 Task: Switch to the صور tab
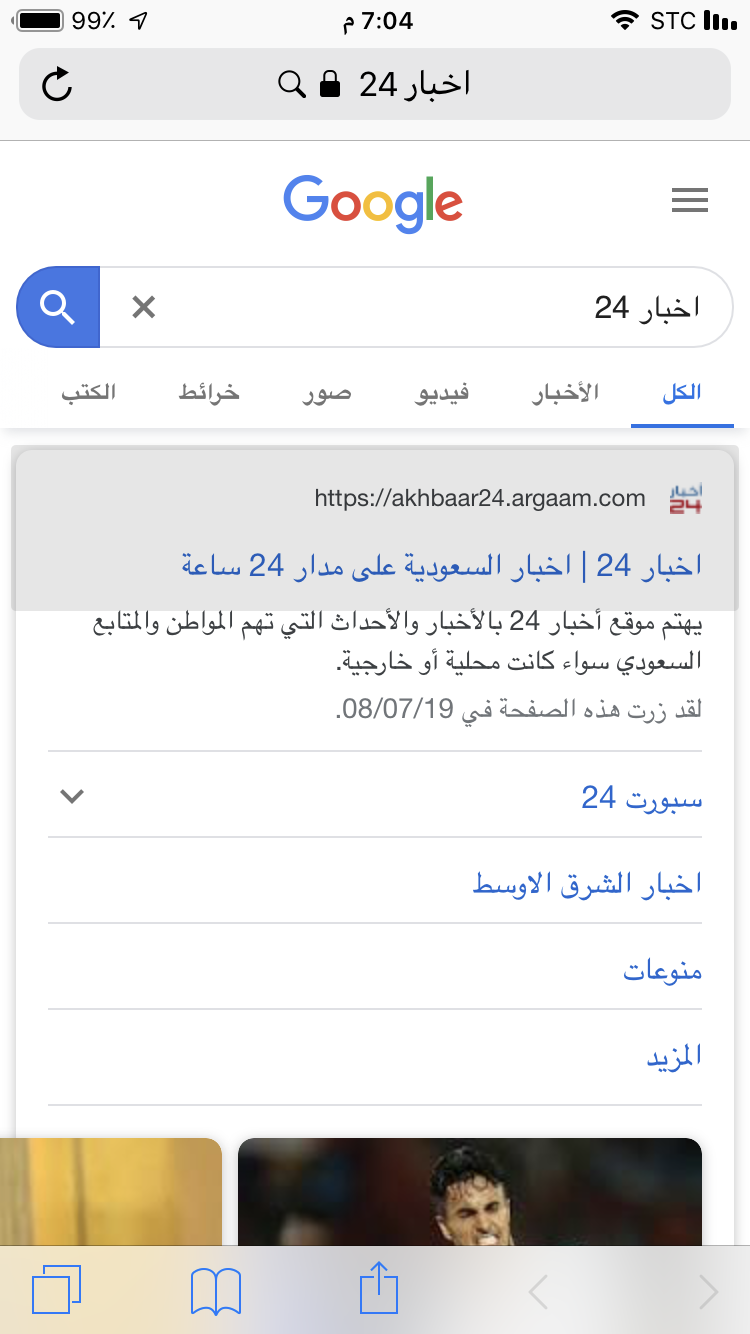click(x=328, y=392)
